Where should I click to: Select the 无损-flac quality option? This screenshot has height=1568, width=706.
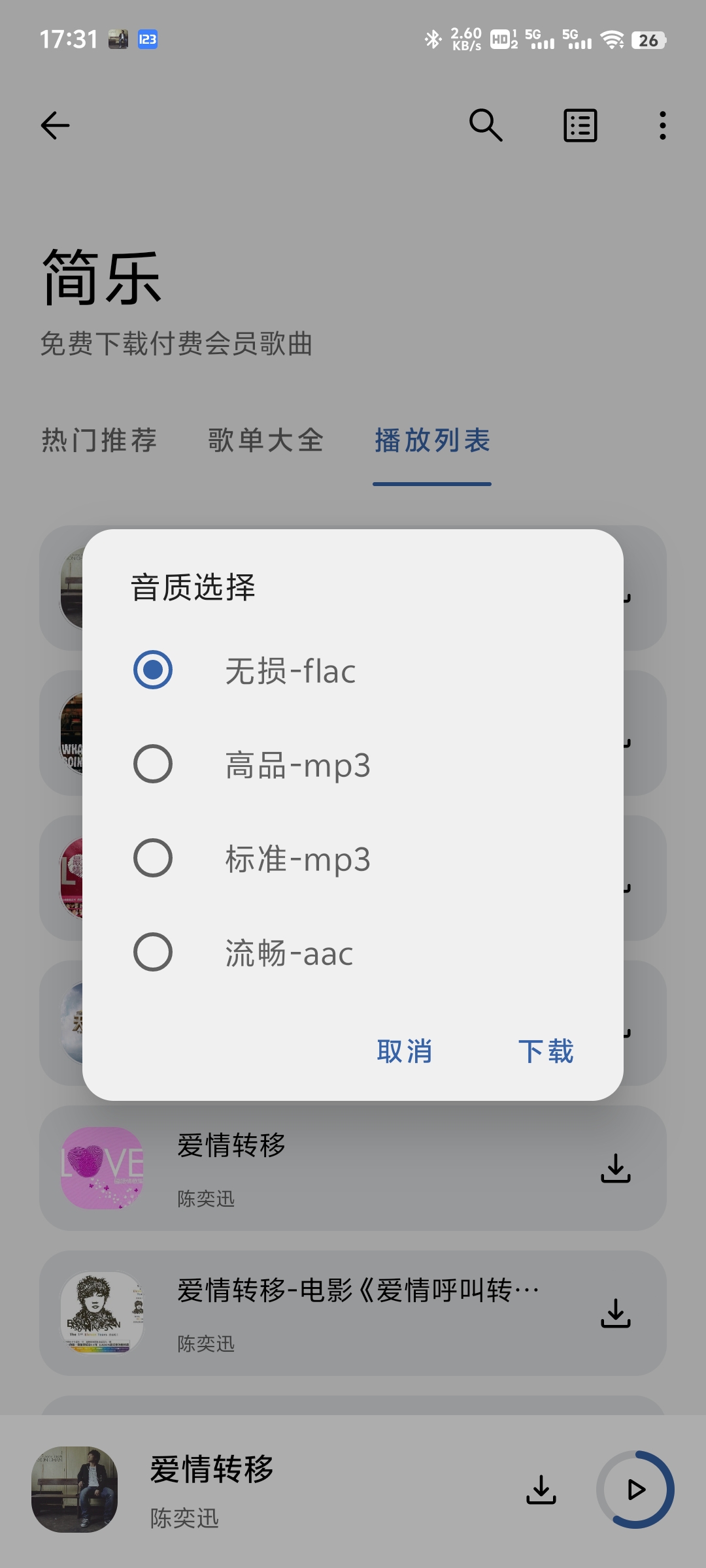coord(153,670)
